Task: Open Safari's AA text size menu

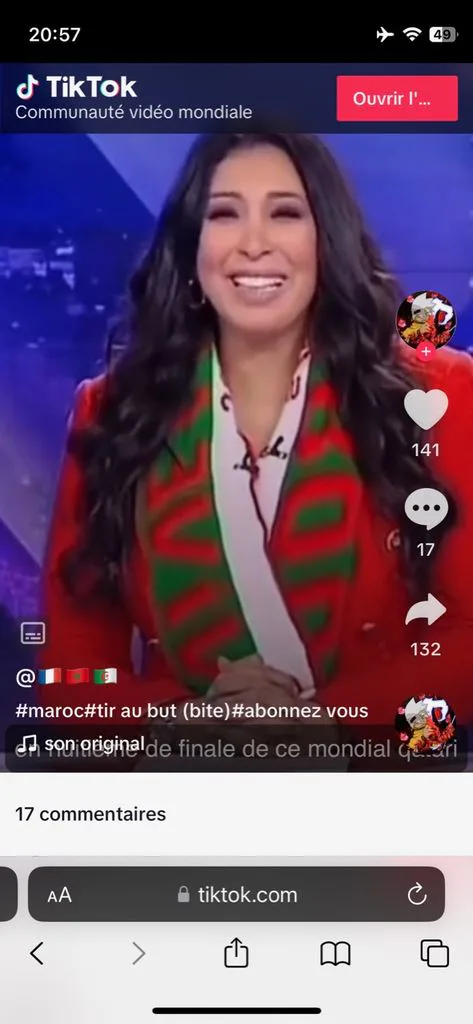Action: coord(59,895)
